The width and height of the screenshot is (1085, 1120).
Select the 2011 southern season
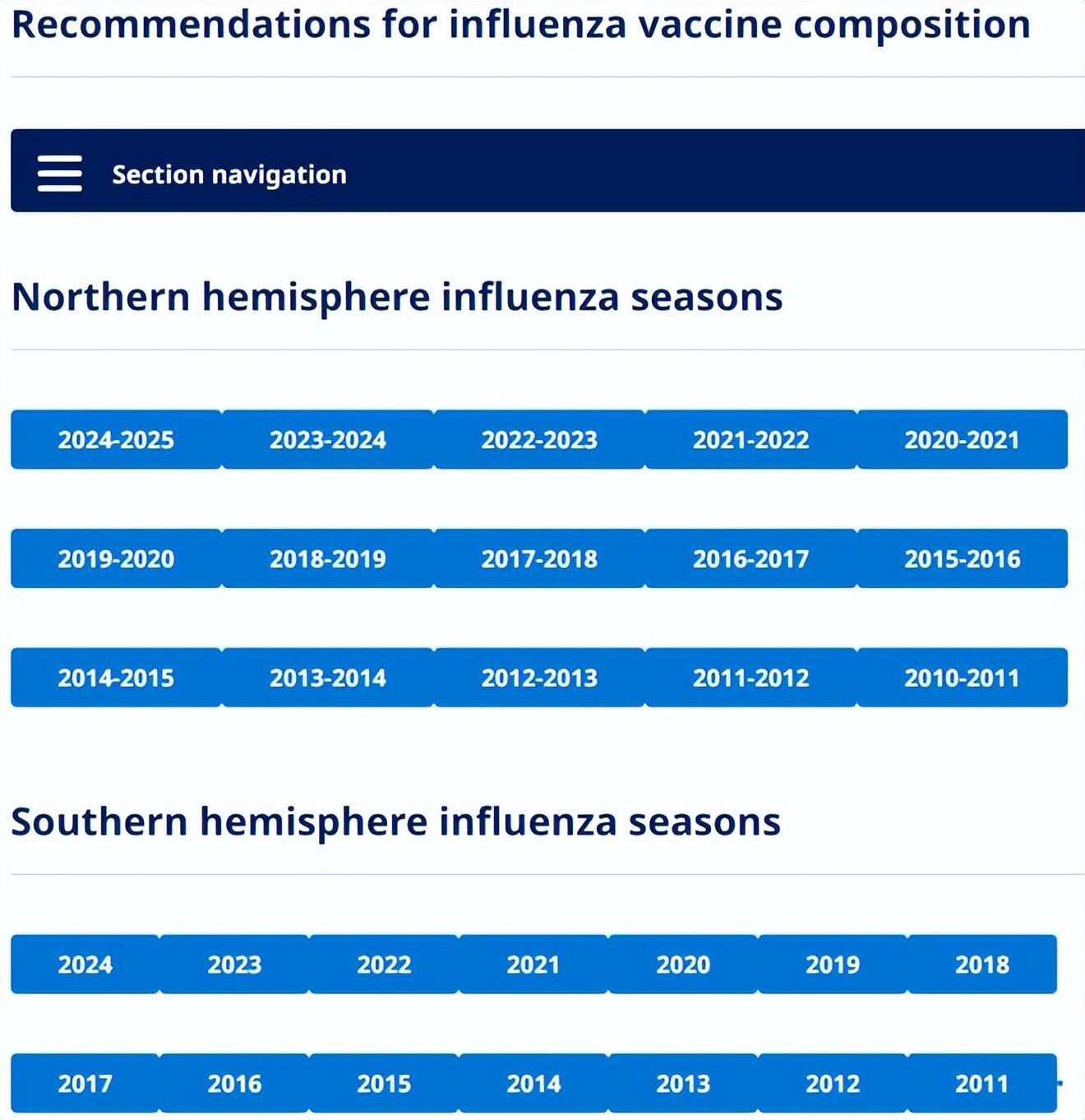[x=982, y=1084]
